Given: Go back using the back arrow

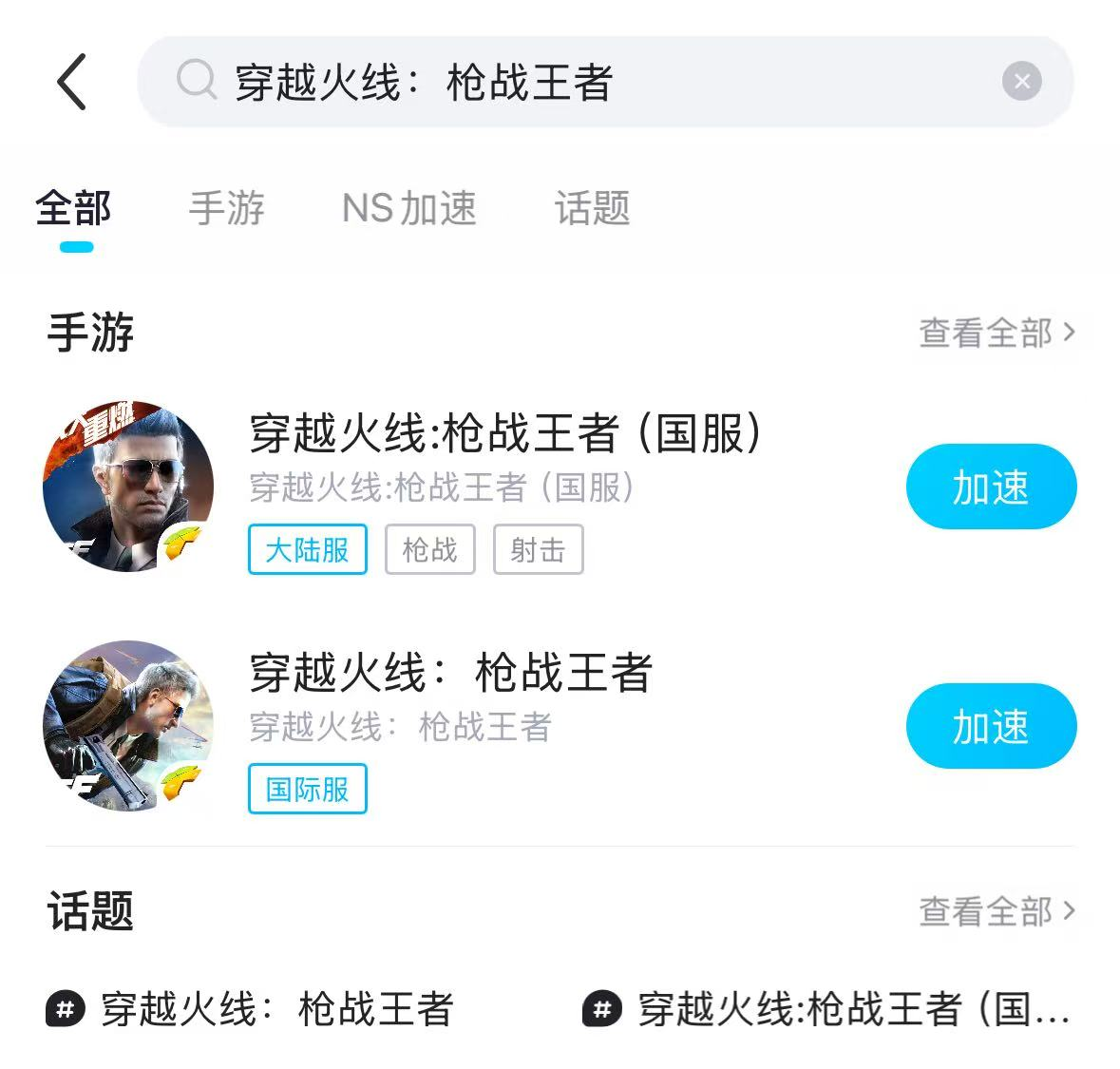Looking at the screenshot, I should pos(72,82).
